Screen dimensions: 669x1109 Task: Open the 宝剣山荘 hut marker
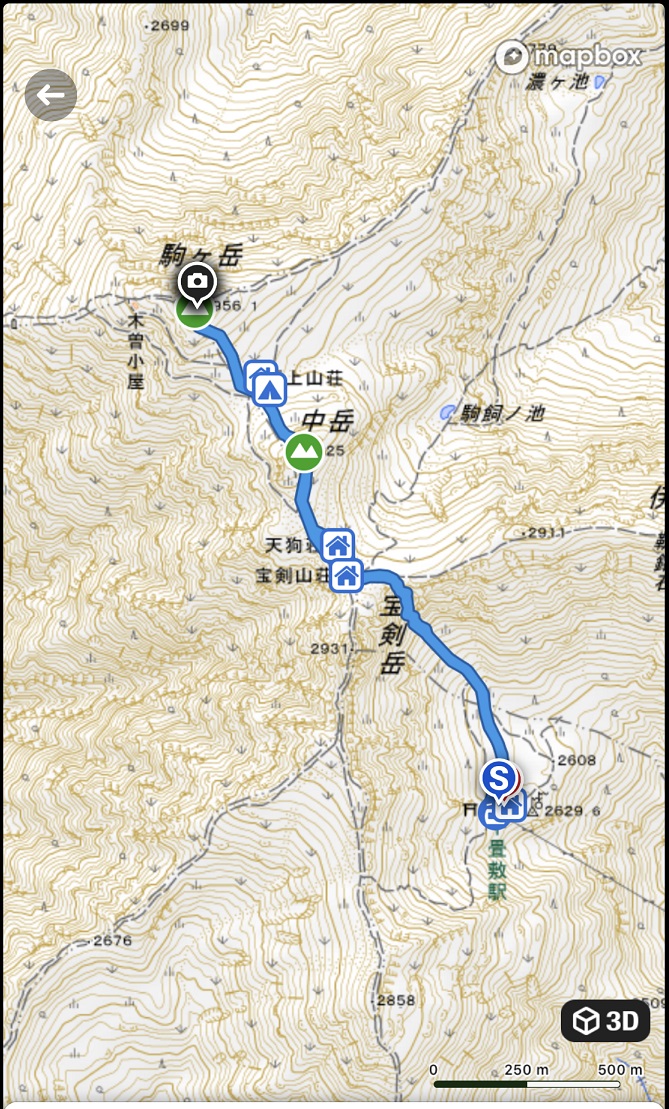[346, 576]
